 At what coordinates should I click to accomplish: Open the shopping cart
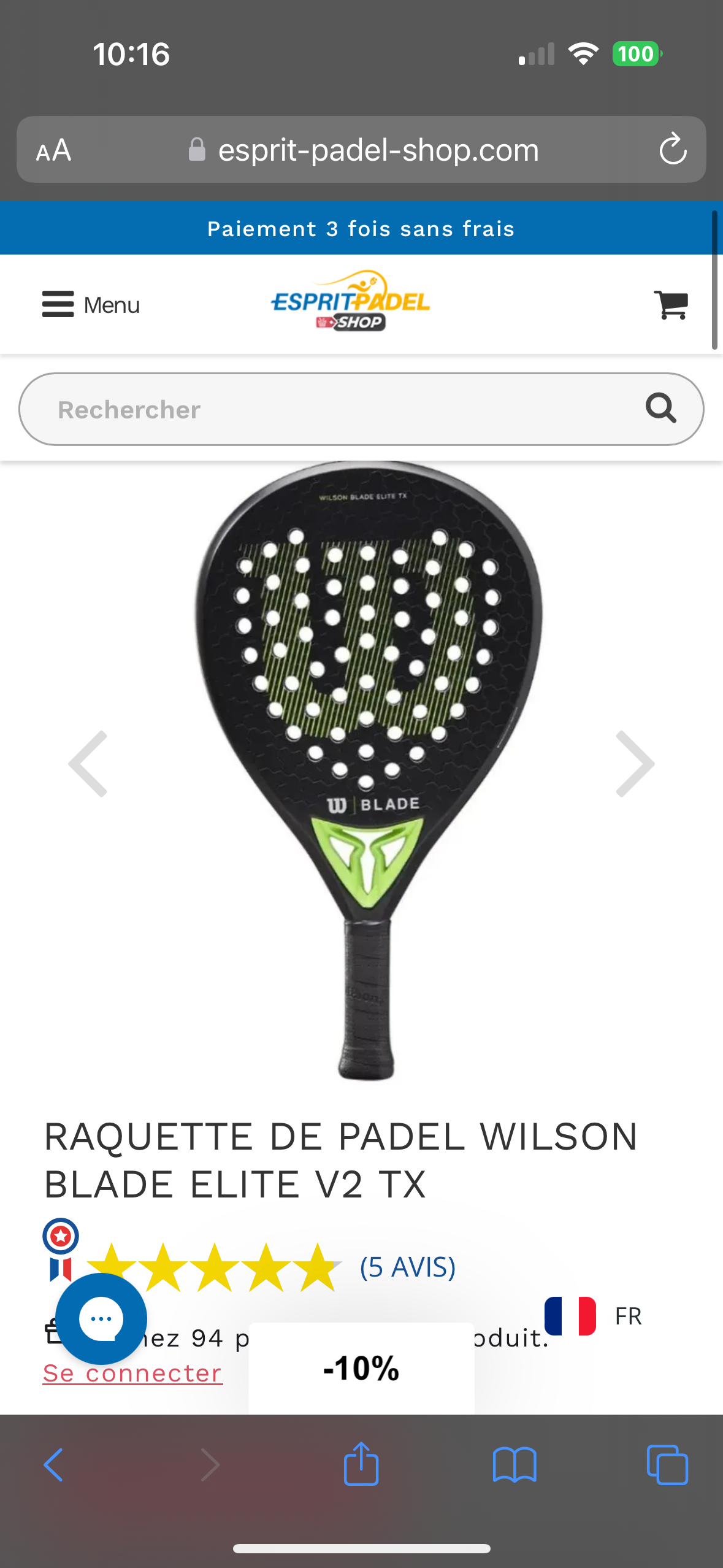(x=671, y=304)
